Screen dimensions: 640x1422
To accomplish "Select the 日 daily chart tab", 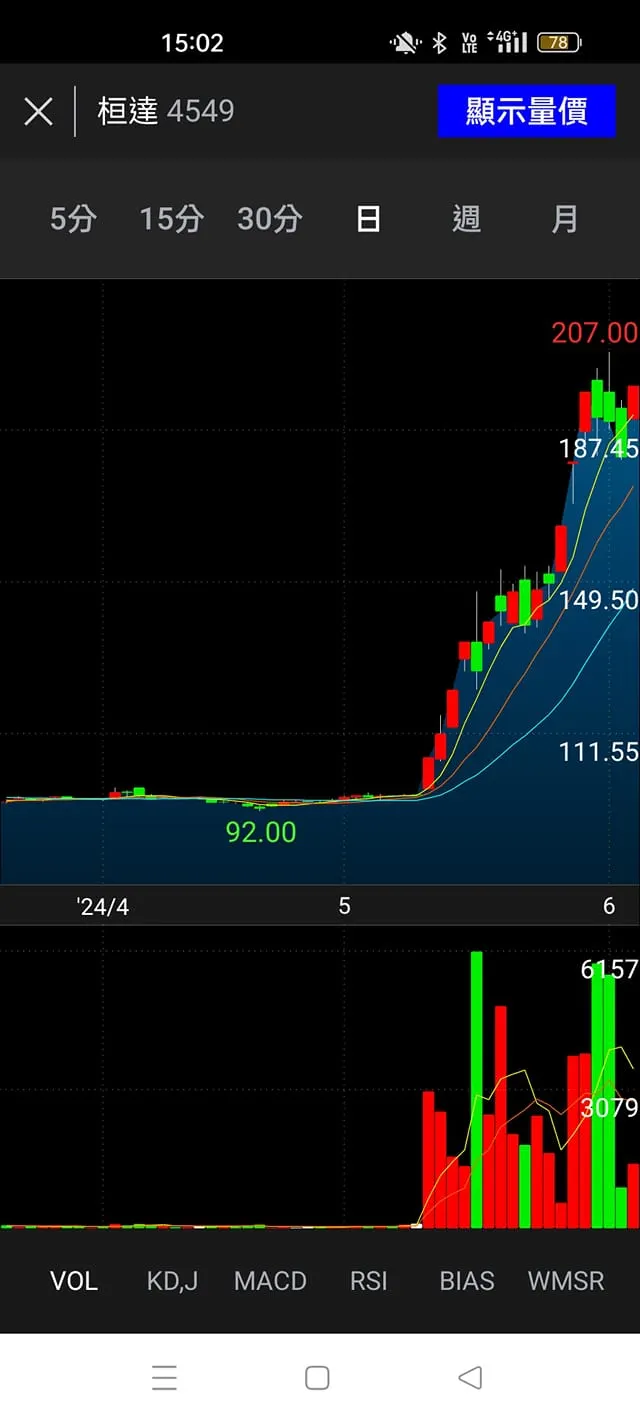I will (368, 219).
